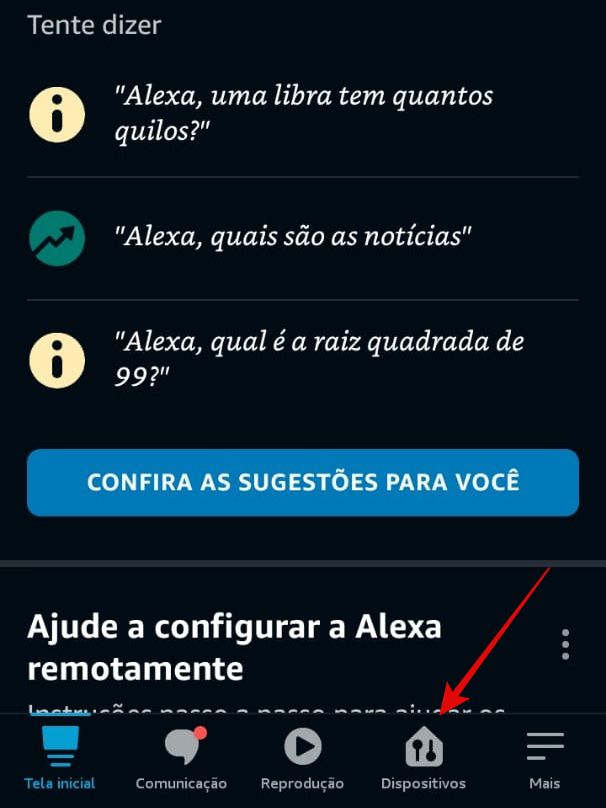606x808 pixels.
Task: Open the Reprodução tab
Action: (x=302, y=760)
